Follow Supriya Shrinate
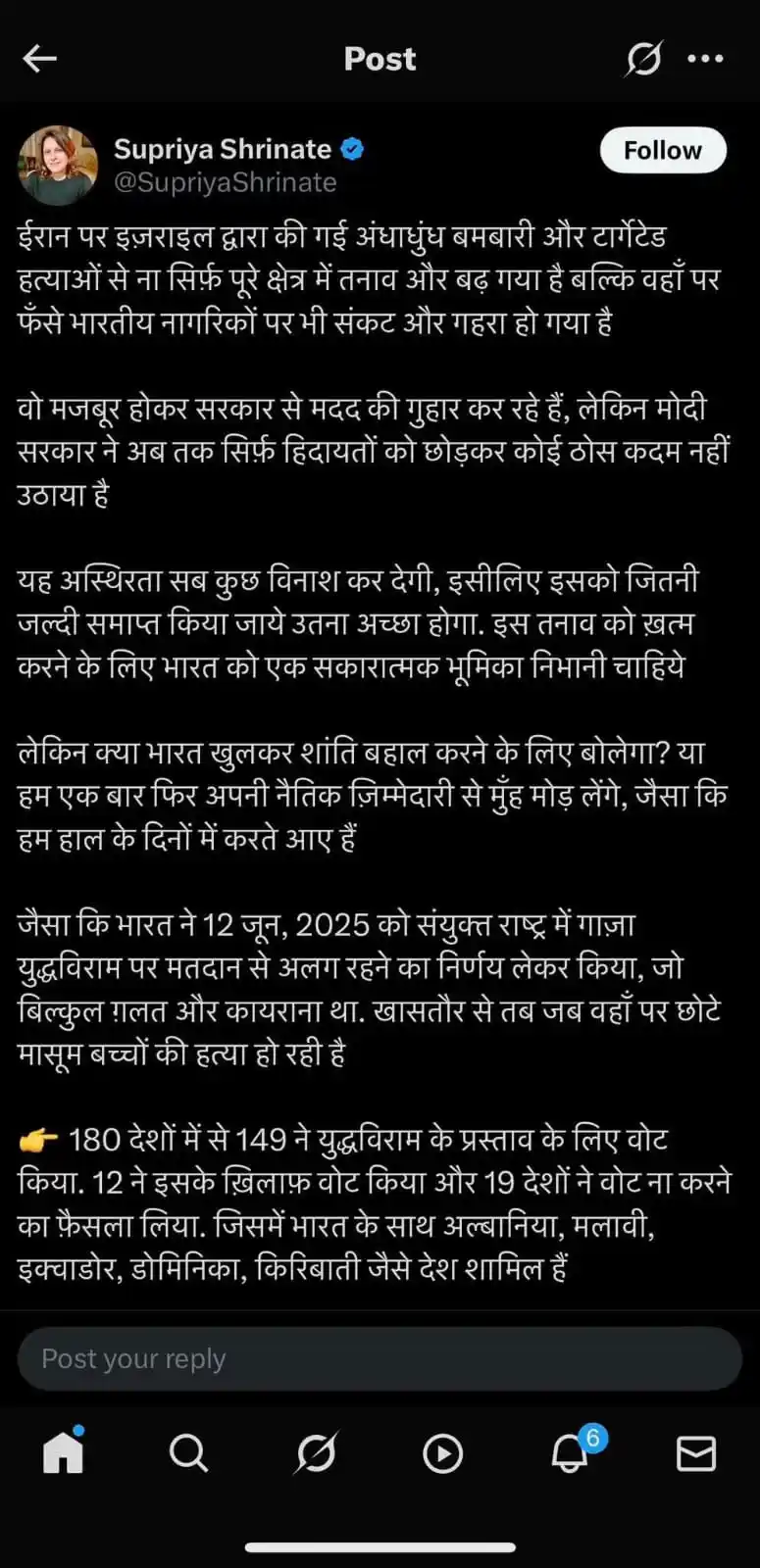 [x=663, y=150]
